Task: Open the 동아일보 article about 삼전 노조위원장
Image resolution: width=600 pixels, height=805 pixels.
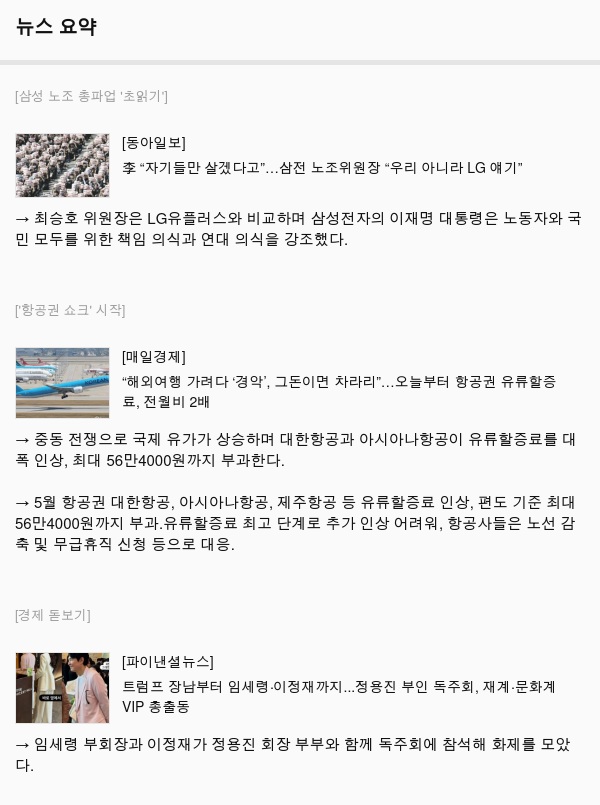Action: point(322,167)
